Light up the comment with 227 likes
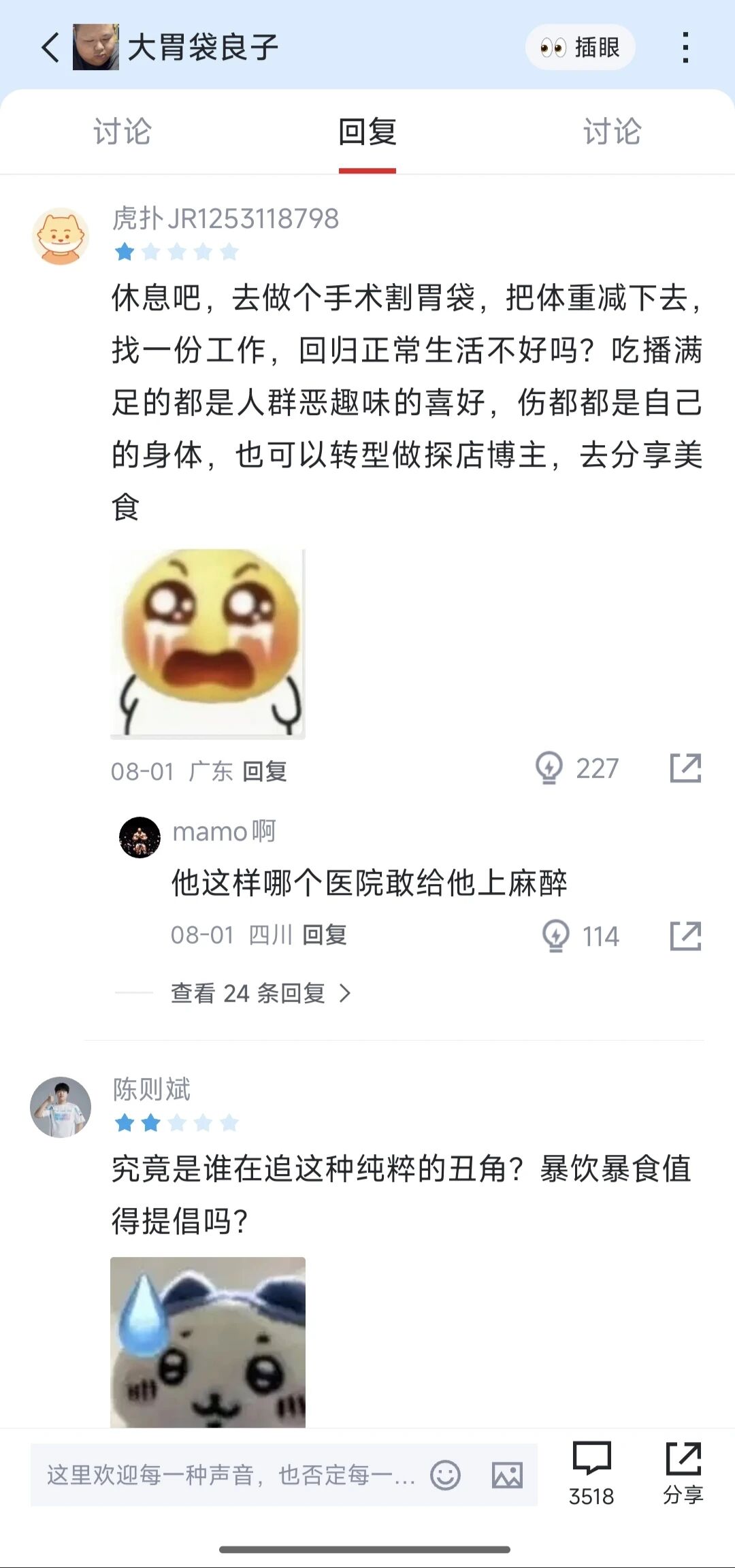Image resolution: width=735 pixels, height=1568 pixels. pyautogui.click(x=549, y=768)
